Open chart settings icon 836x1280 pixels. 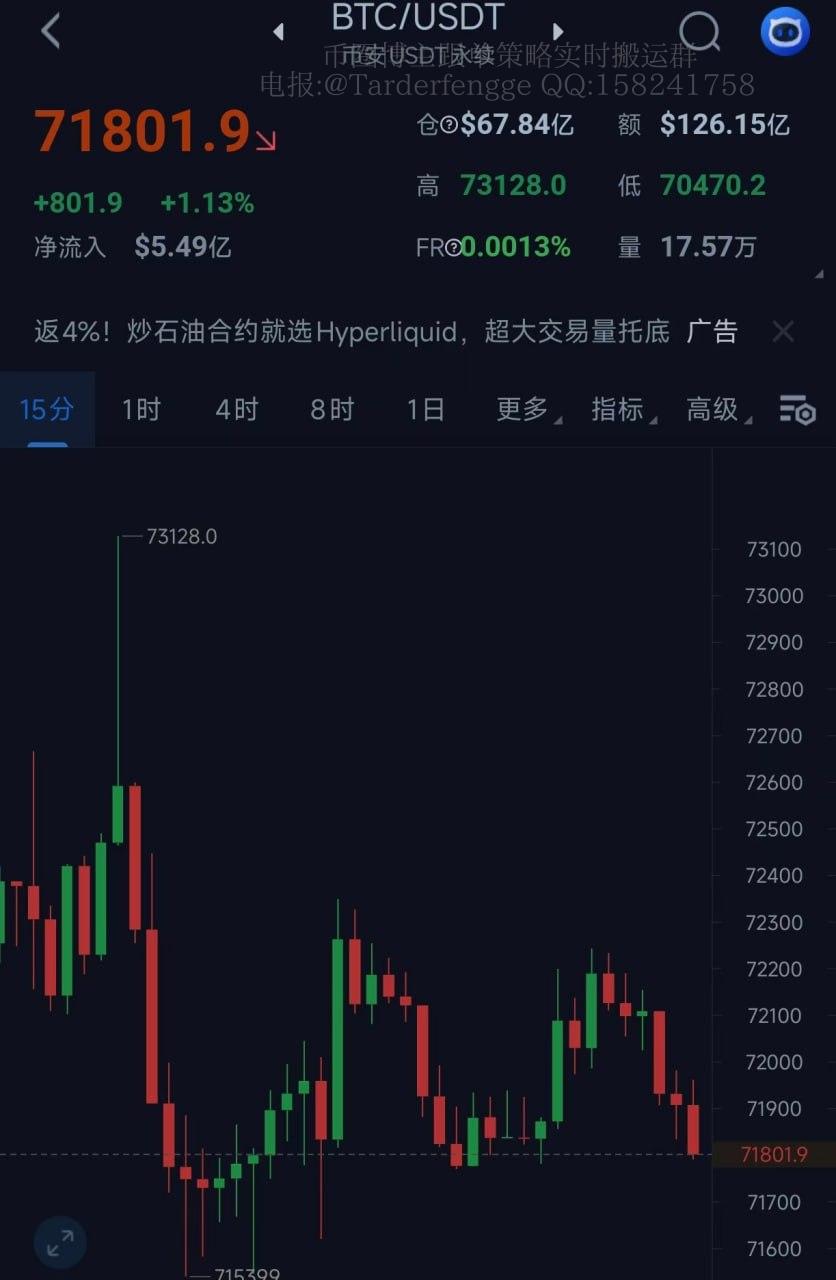pos(797,410)
